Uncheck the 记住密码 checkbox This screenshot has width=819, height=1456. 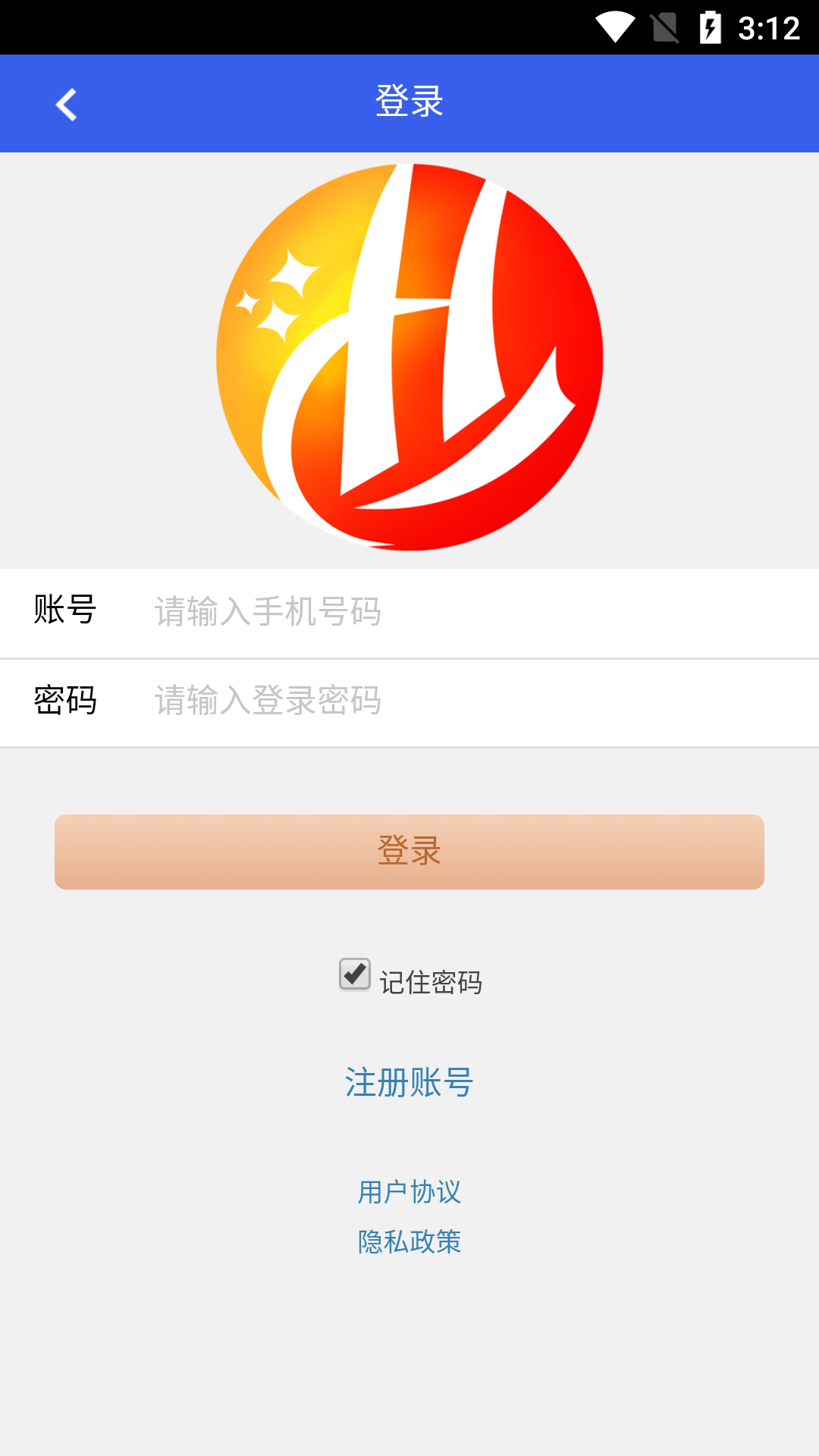355,974
